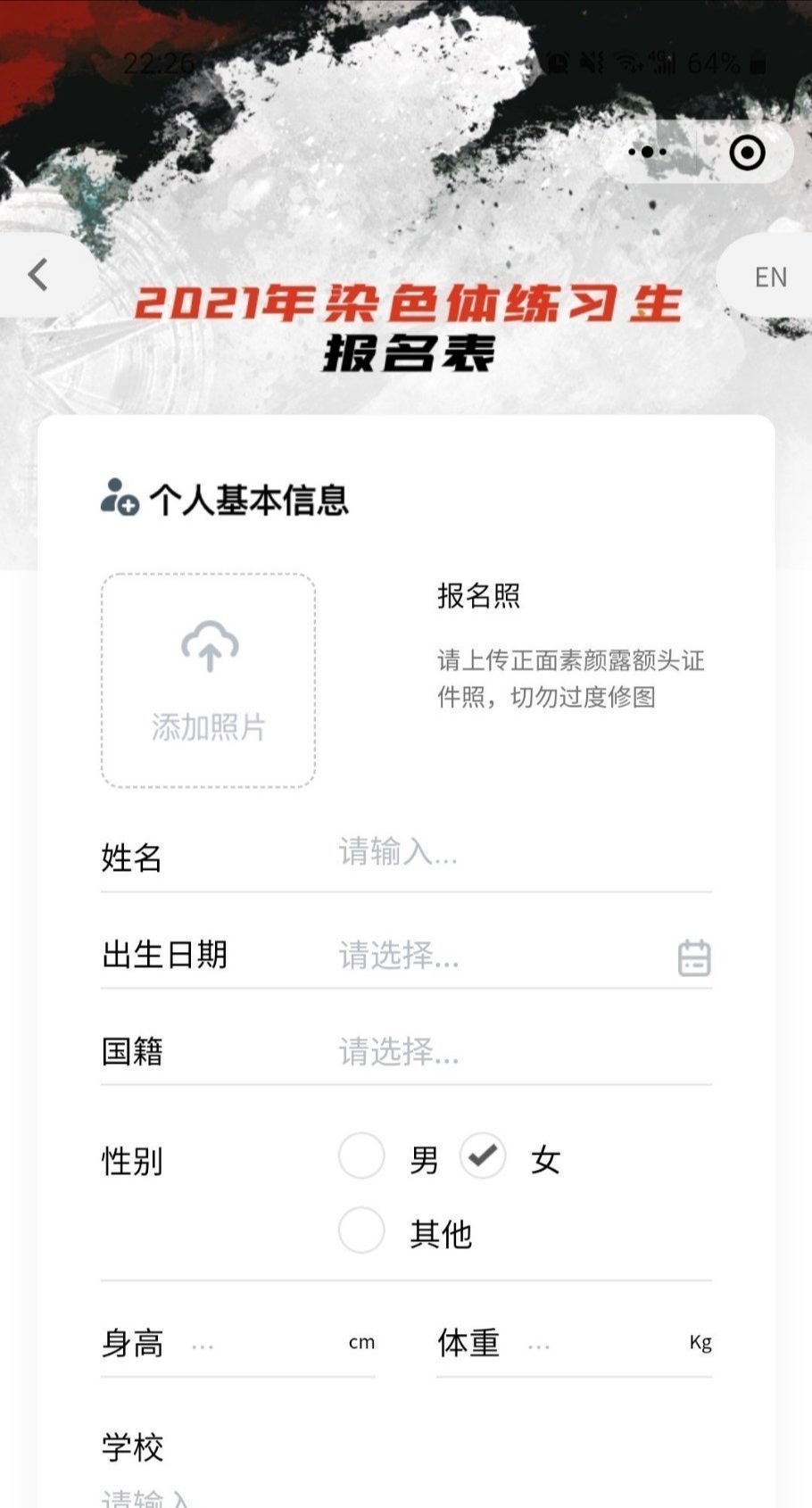Tap the mute icon in the status bar
Screen dimensions: 812x1508
[x=591, y=63]
